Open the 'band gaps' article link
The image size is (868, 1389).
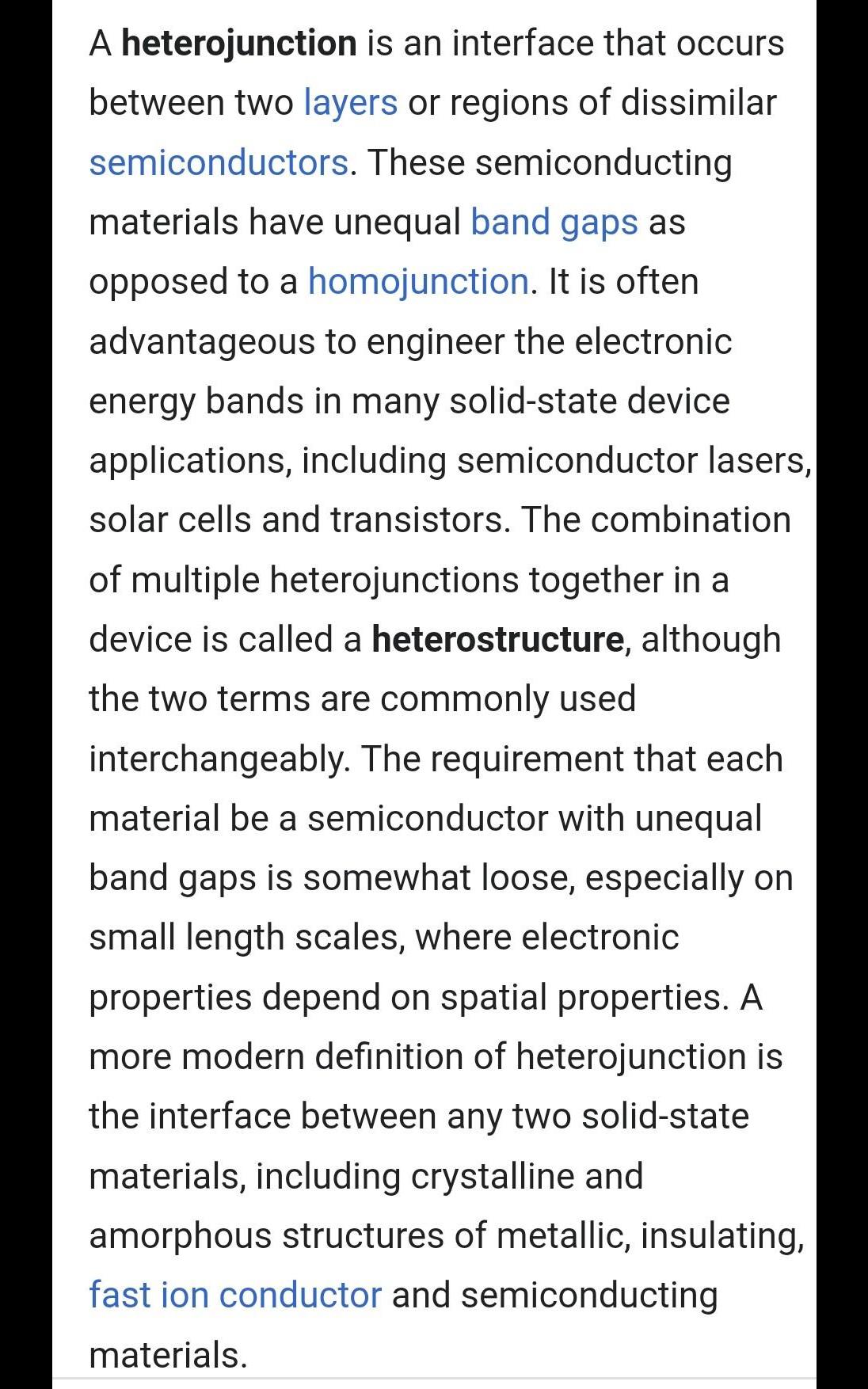point(554,222)
